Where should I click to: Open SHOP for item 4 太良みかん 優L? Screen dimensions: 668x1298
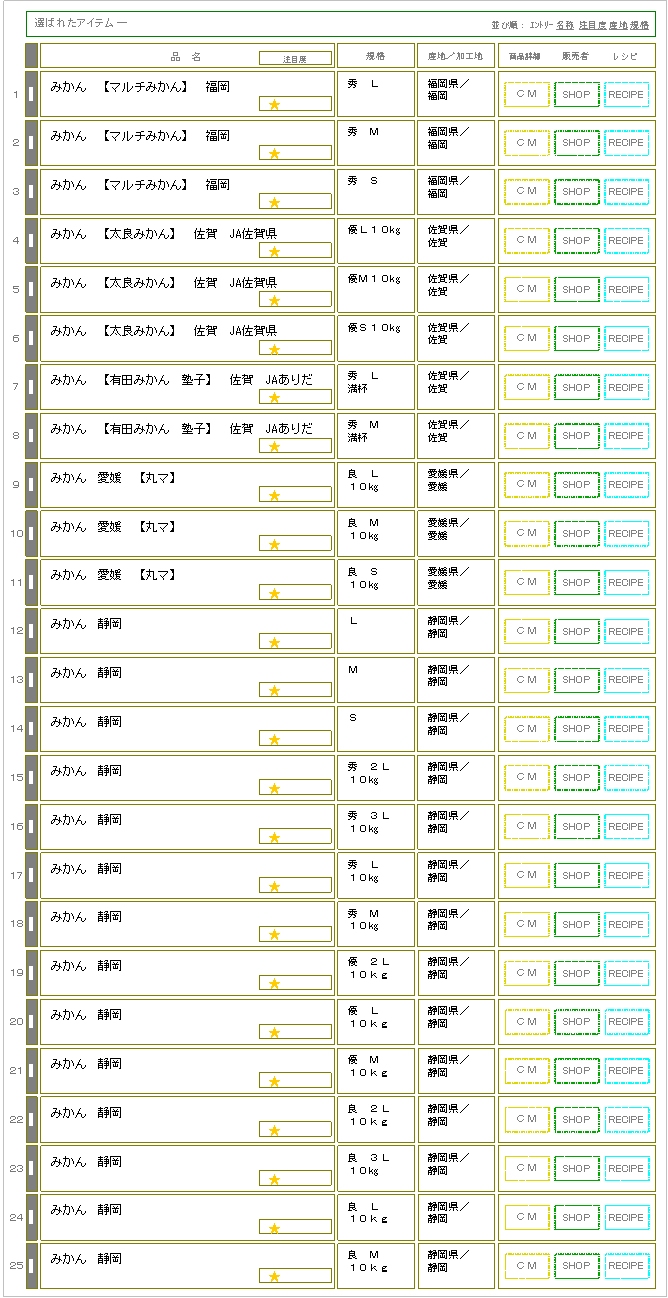pyautogui.click(x=577, y=241)
